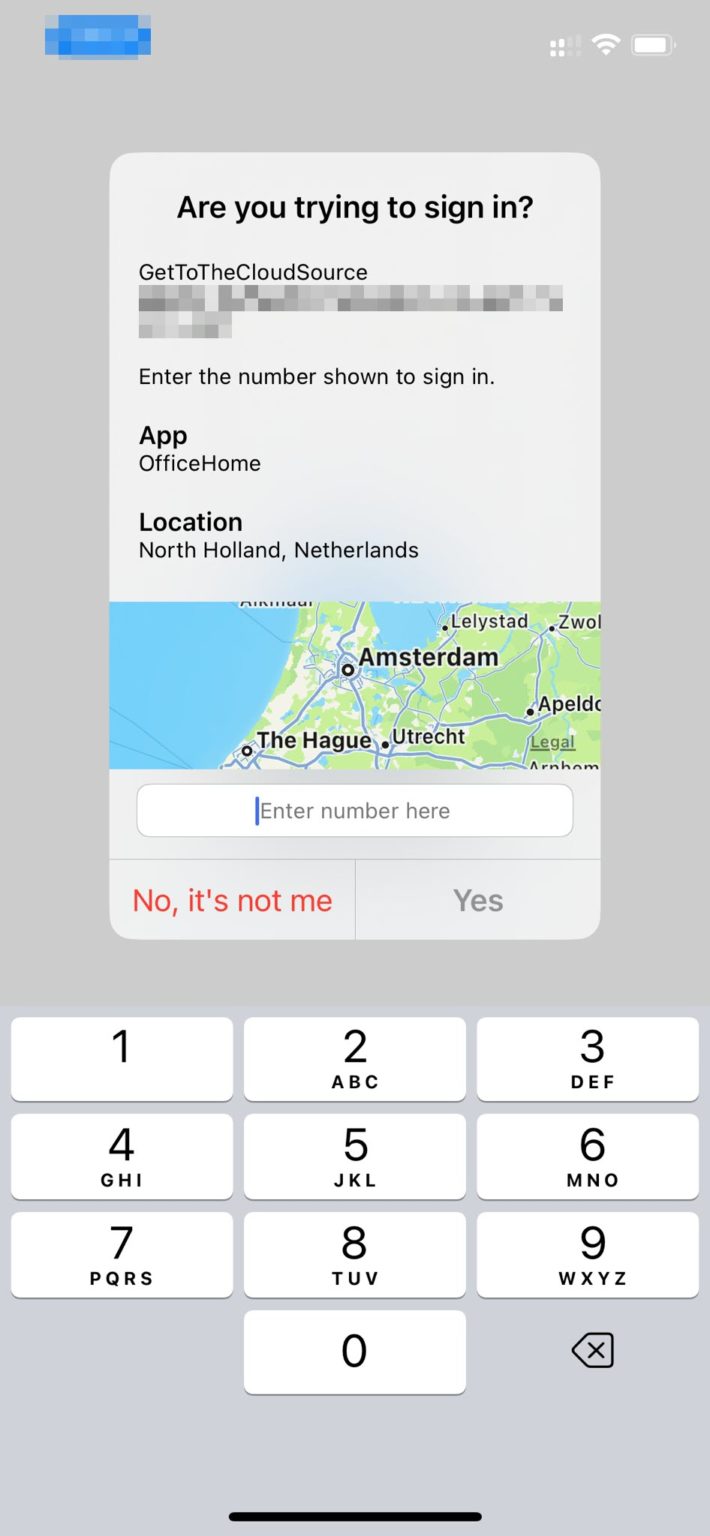The height and width of the screenshot is (1536, 710).
Task: Deny sign-in with No, it's not me
Action: pyautogui.click(x=232, y=900)
